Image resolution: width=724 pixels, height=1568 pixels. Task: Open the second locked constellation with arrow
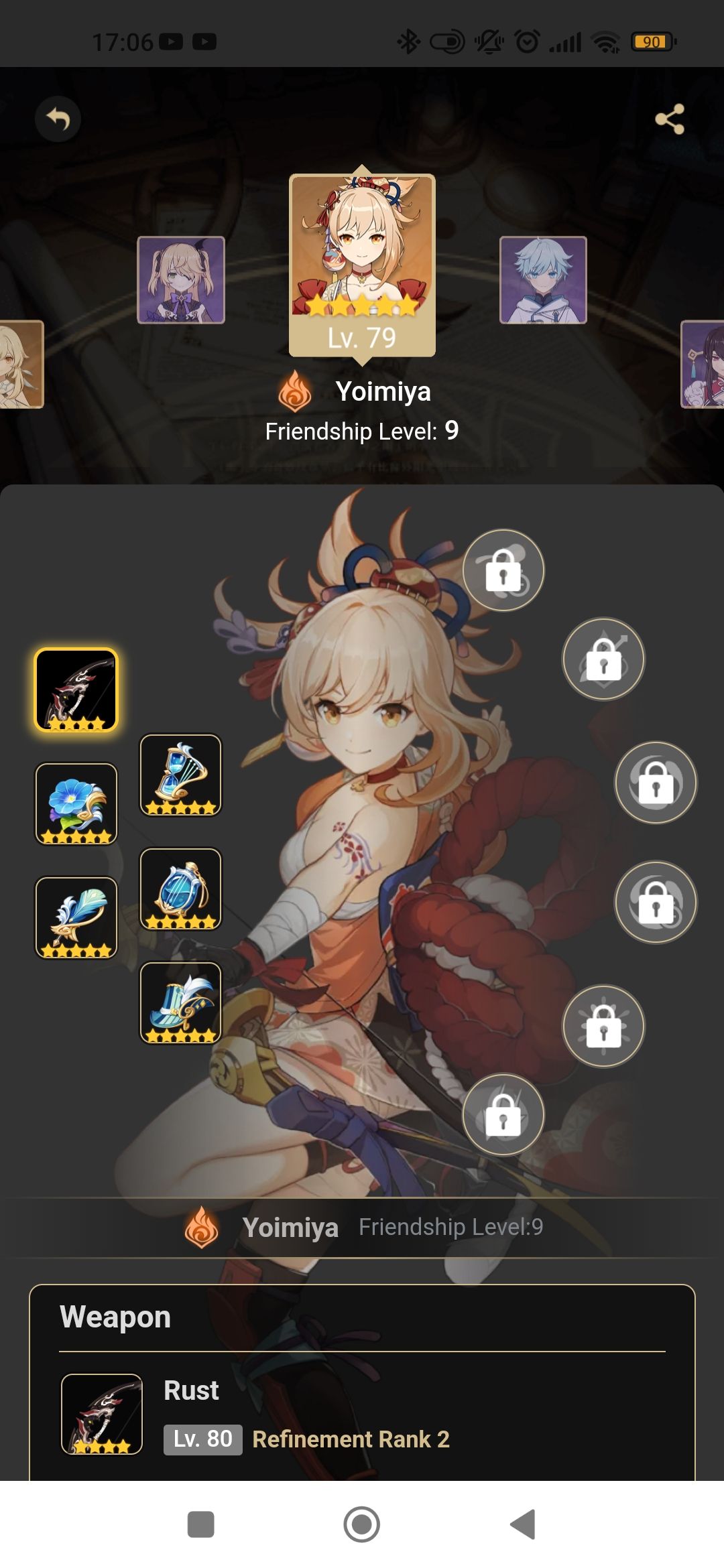point(603,659)
